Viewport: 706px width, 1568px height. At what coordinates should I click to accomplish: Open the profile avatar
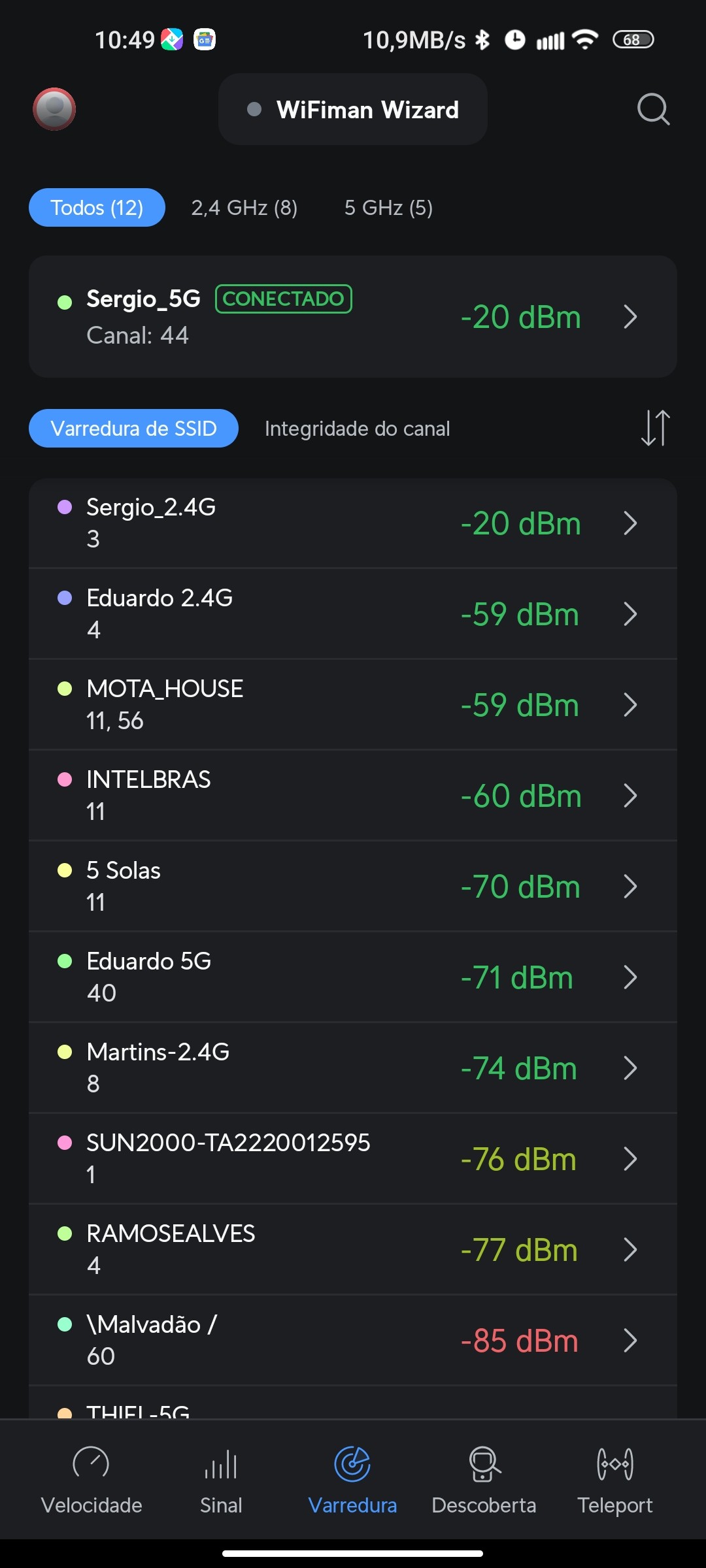coord(54,109)
